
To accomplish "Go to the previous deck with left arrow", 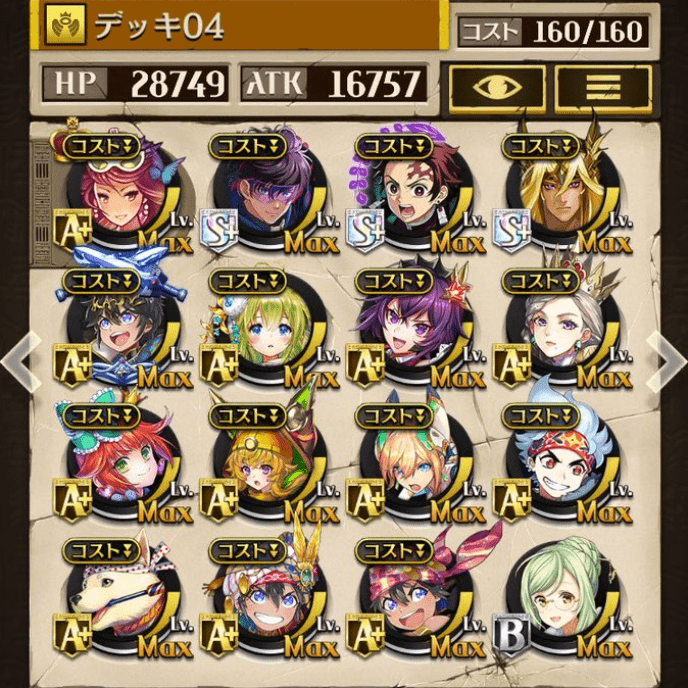I will pyautogui.click(x=18, y=362).
